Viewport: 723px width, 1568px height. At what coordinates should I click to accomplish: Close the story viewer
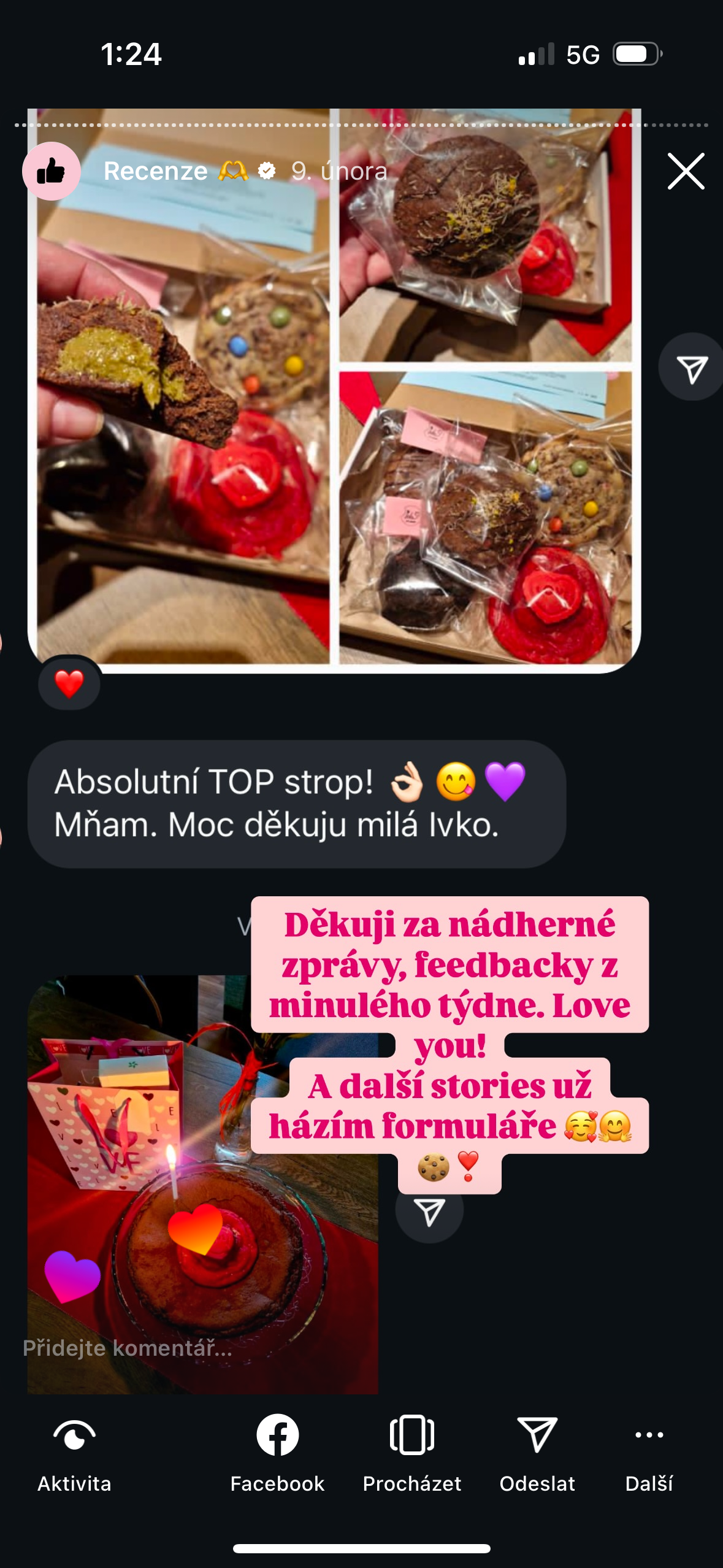click(686, 171)
